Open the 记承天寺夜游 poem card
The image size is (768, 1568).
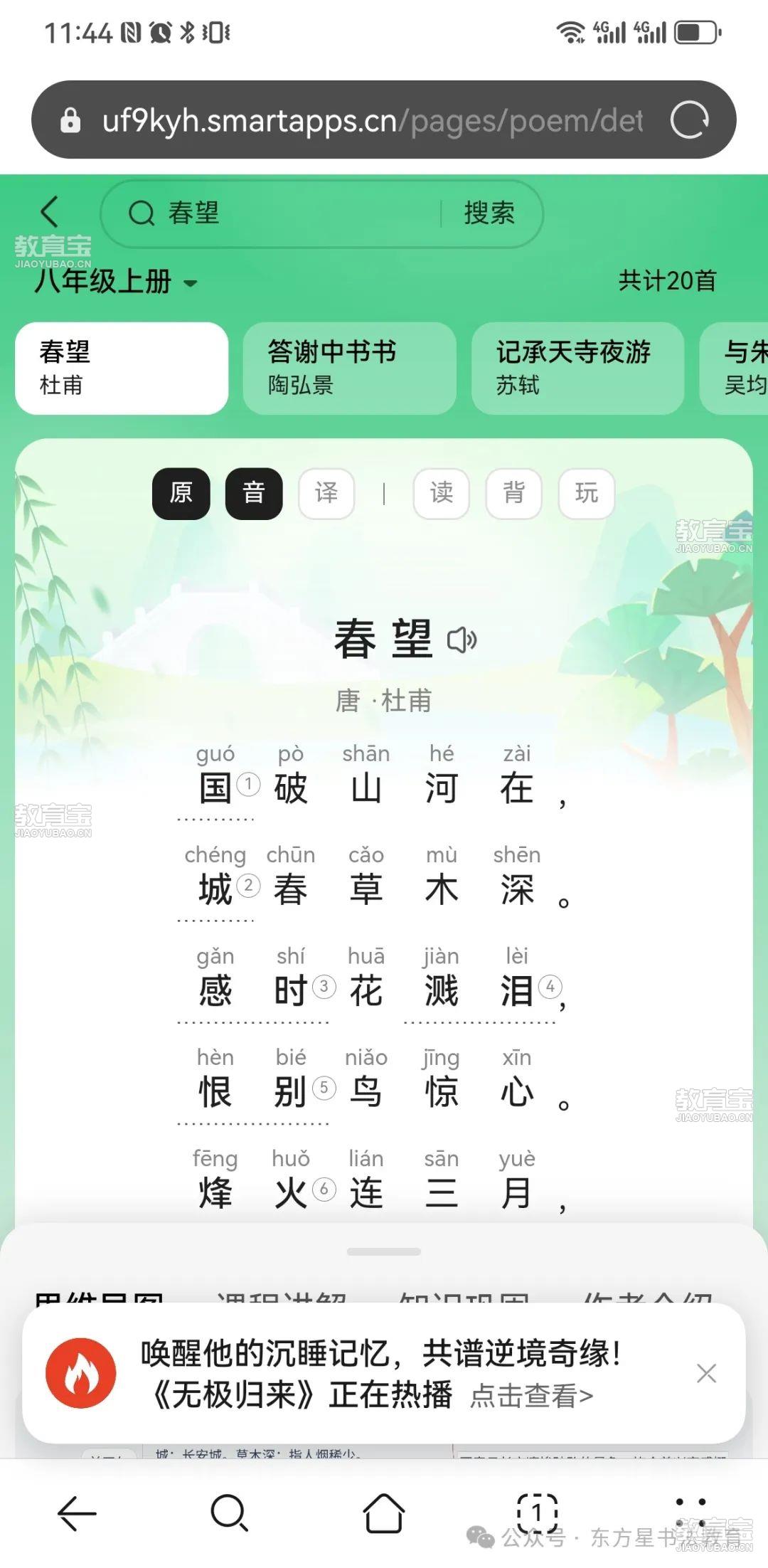[x=577, y=368]
